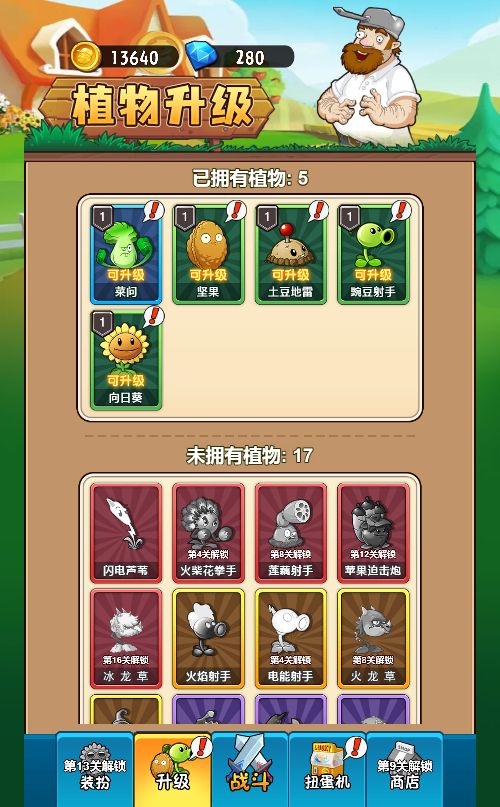Open the locked 火柴花拳手 card

click(x=209, y=533)
